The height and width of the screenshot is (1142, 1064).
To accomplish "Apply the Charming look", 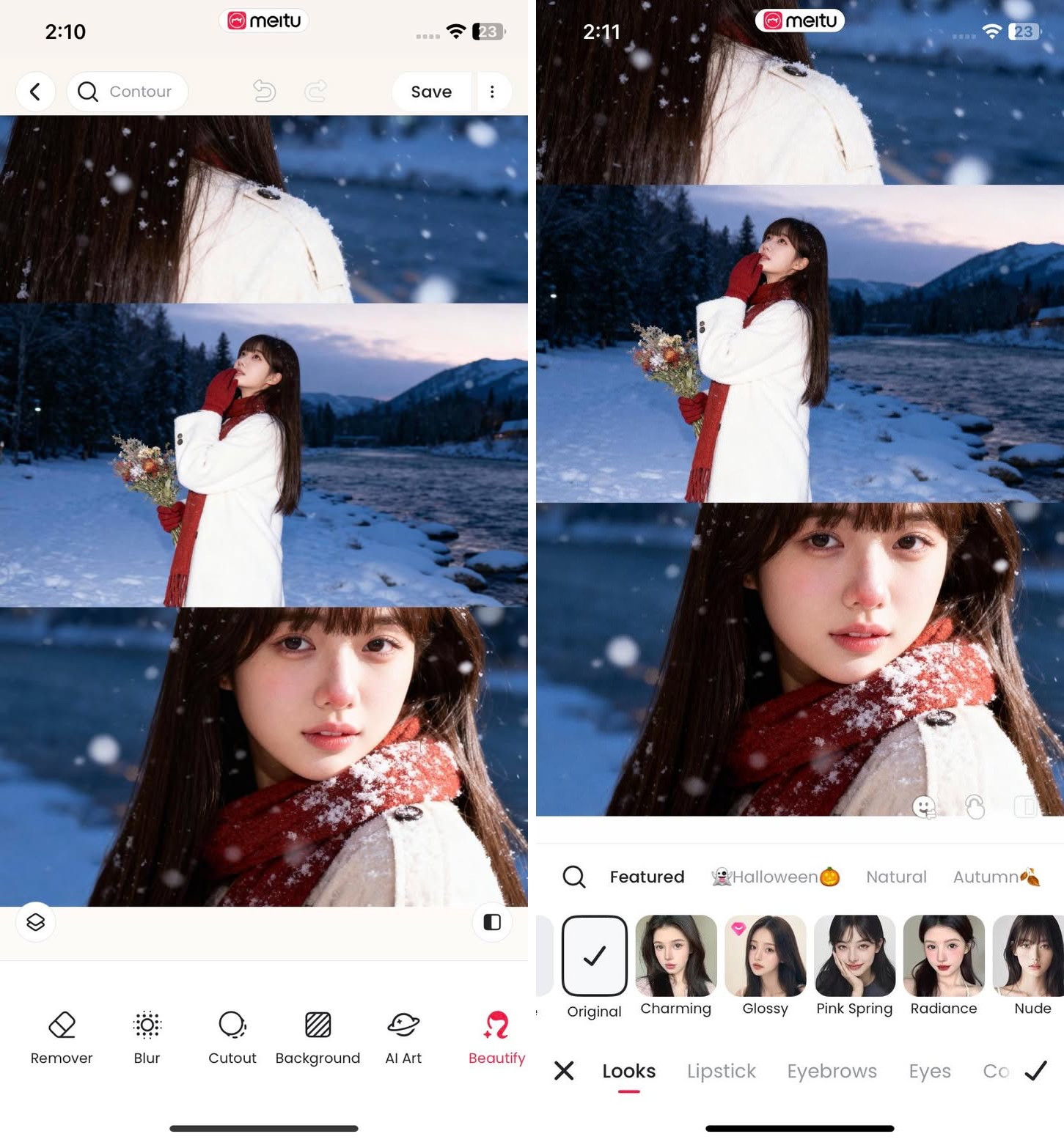I will coord(675,965).
